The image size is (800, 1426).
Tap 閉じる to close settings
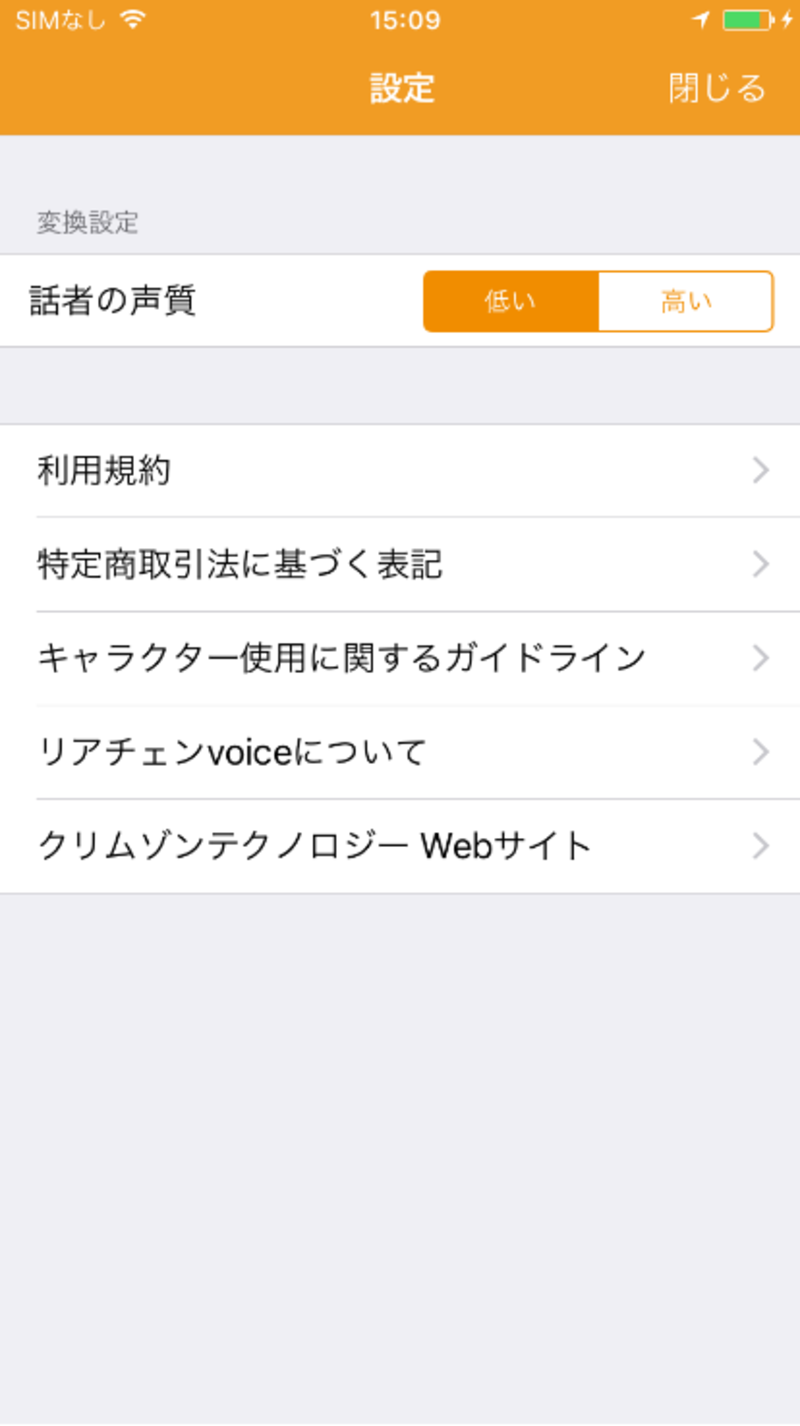(x=717, y=88)
